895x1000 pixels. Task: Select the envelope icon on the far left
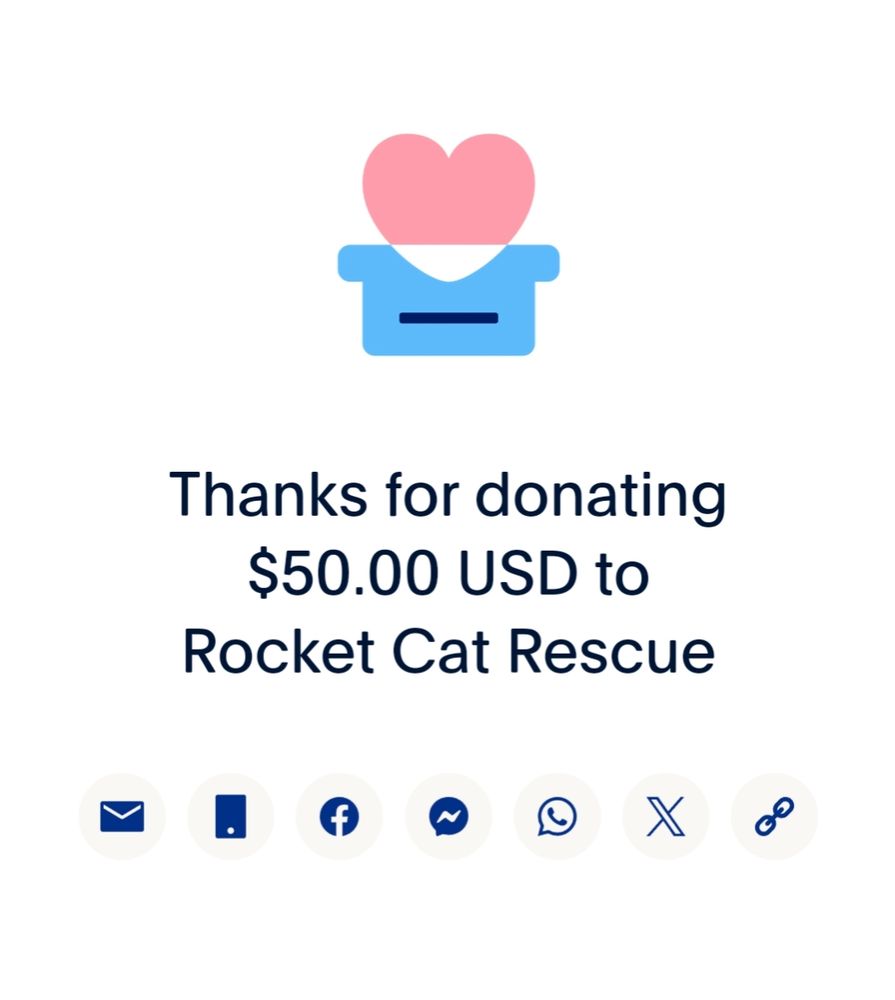[122, 817]
